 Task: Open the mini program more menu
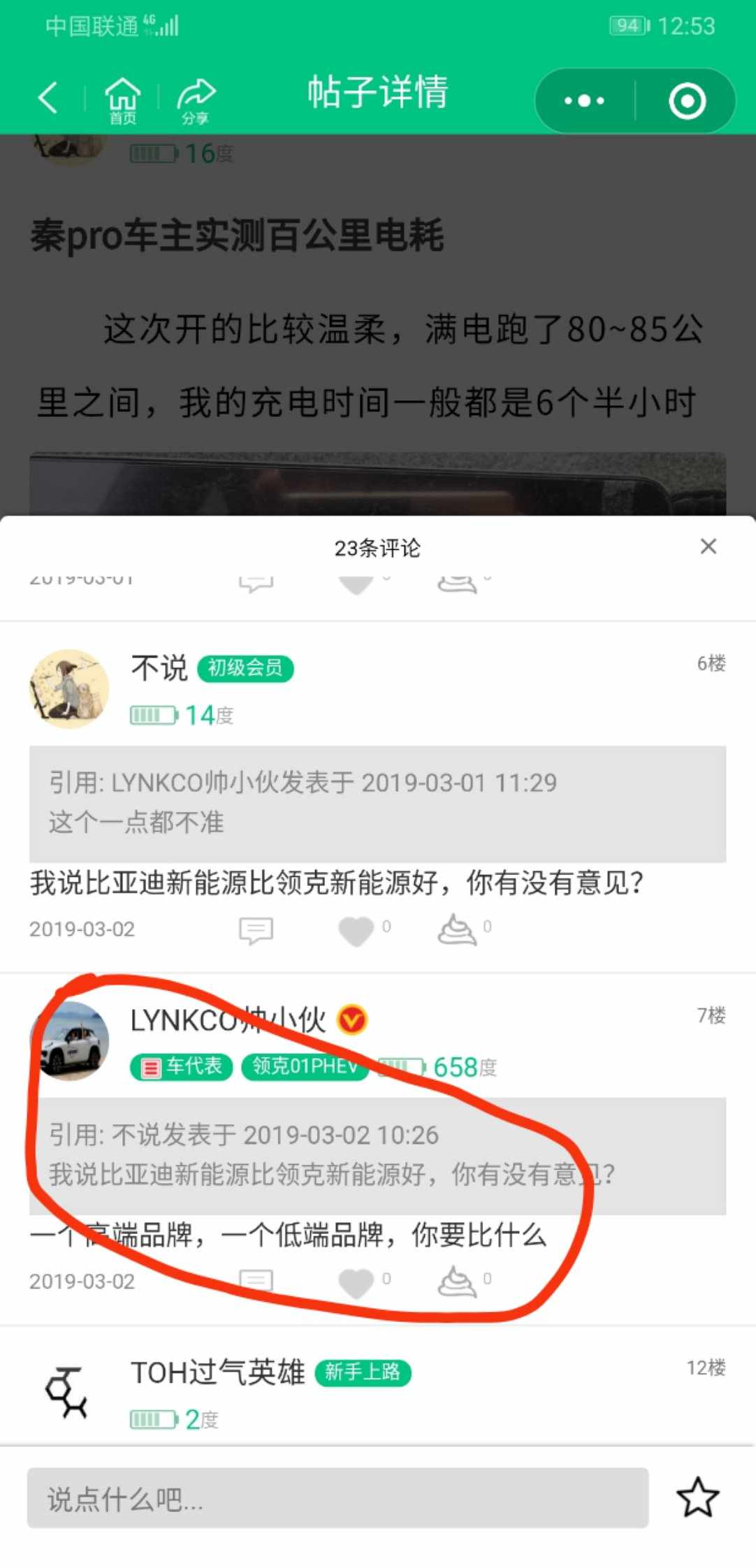coord(584,101)
